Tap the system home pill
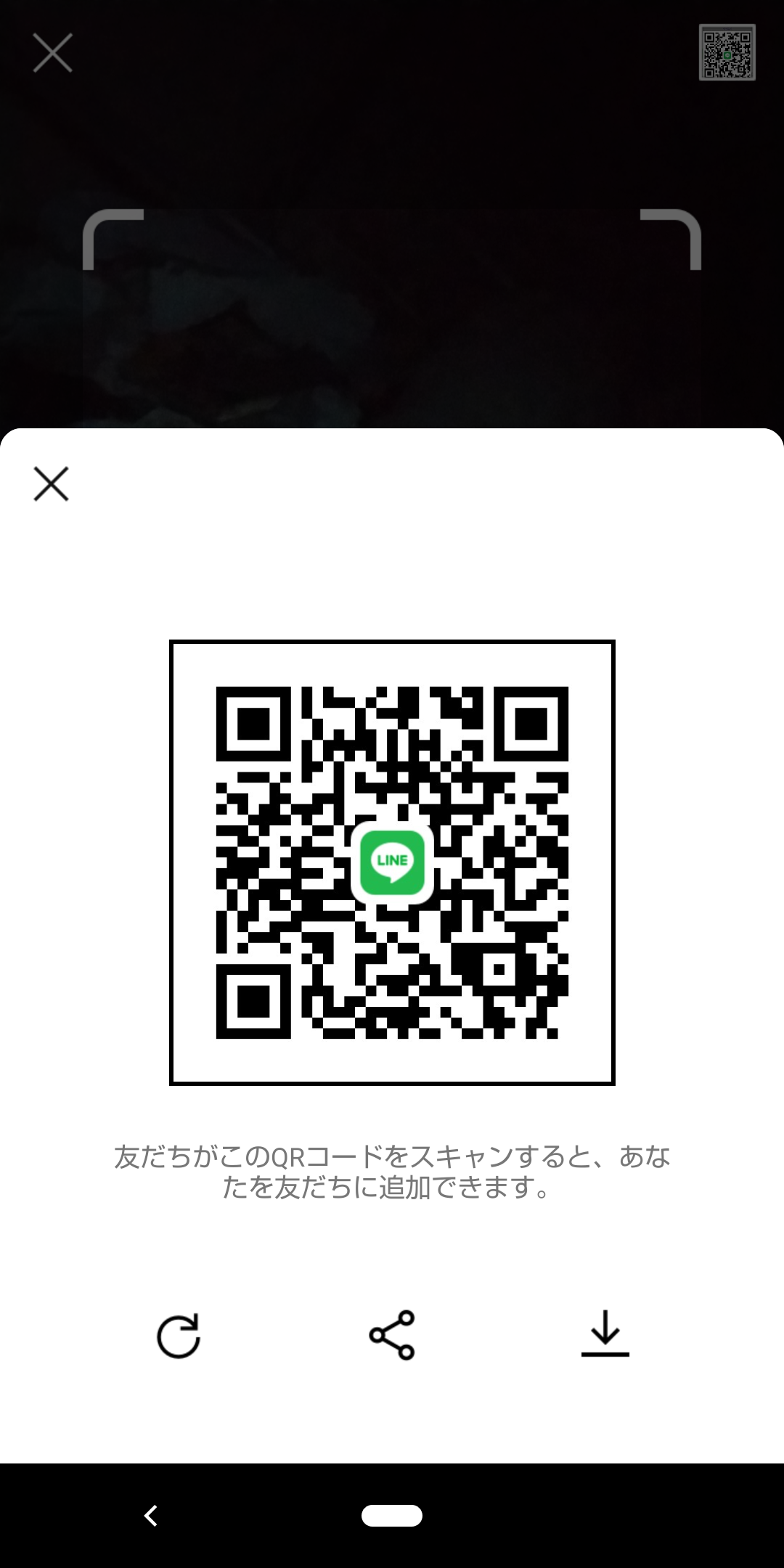This screenshot has width=784, height=1568. point(392,1515)
